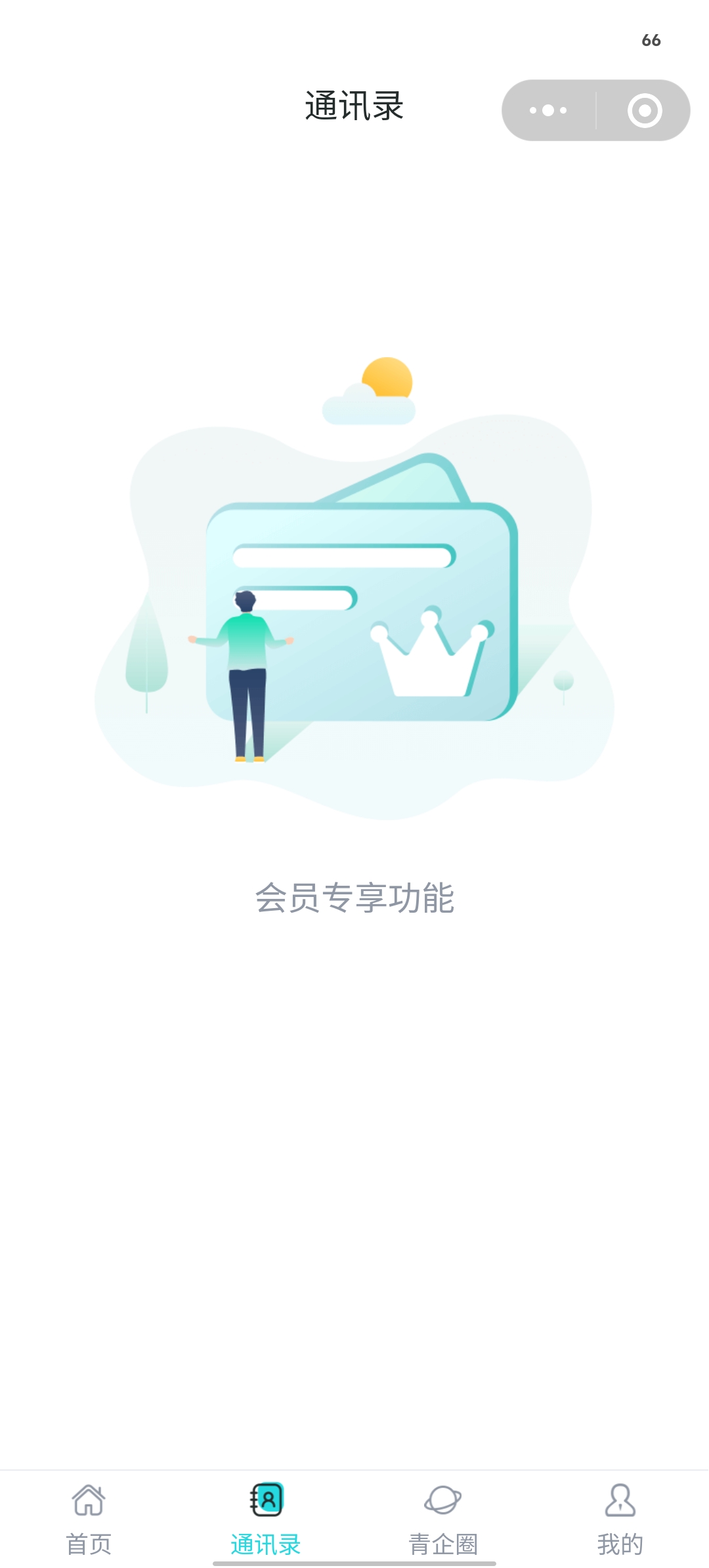Close the mini program with the circle button

point(644,110)
